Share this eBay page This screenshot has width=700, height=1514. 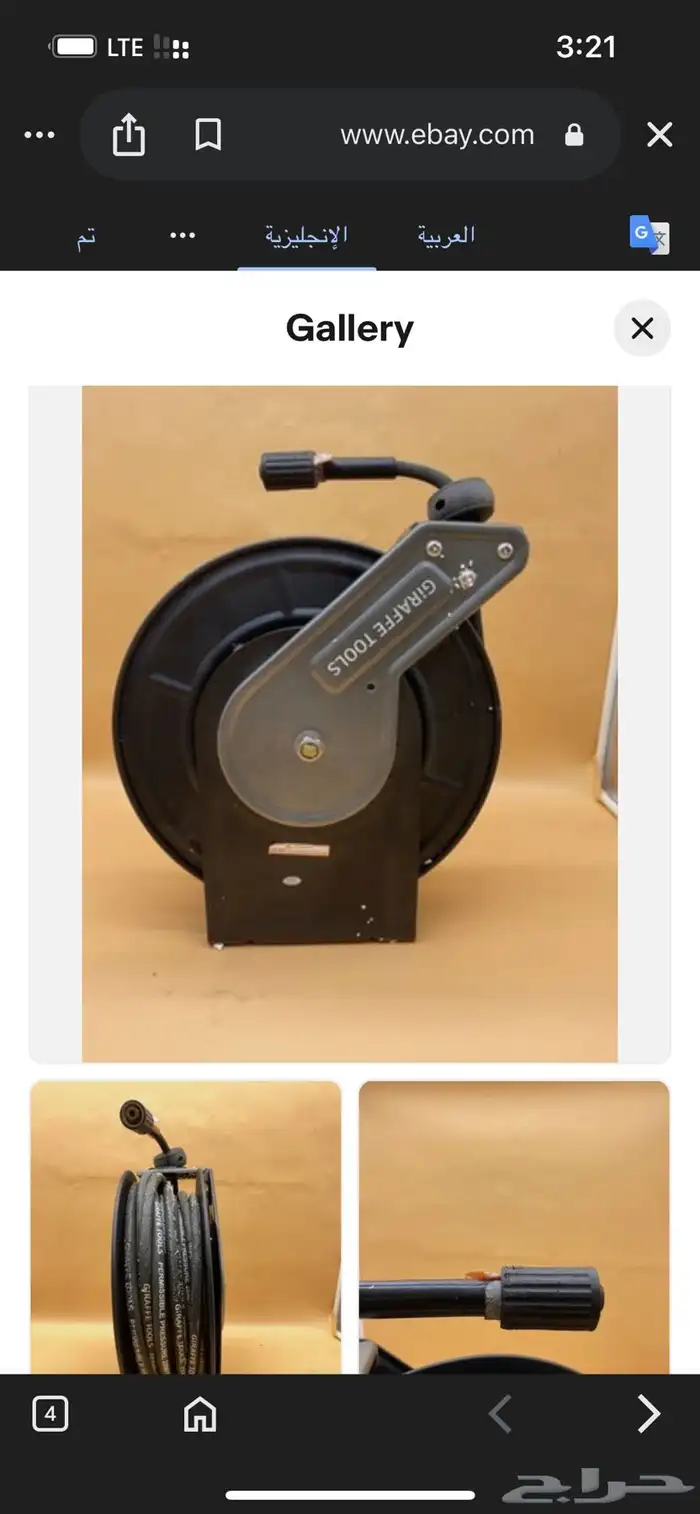point(128,135)
